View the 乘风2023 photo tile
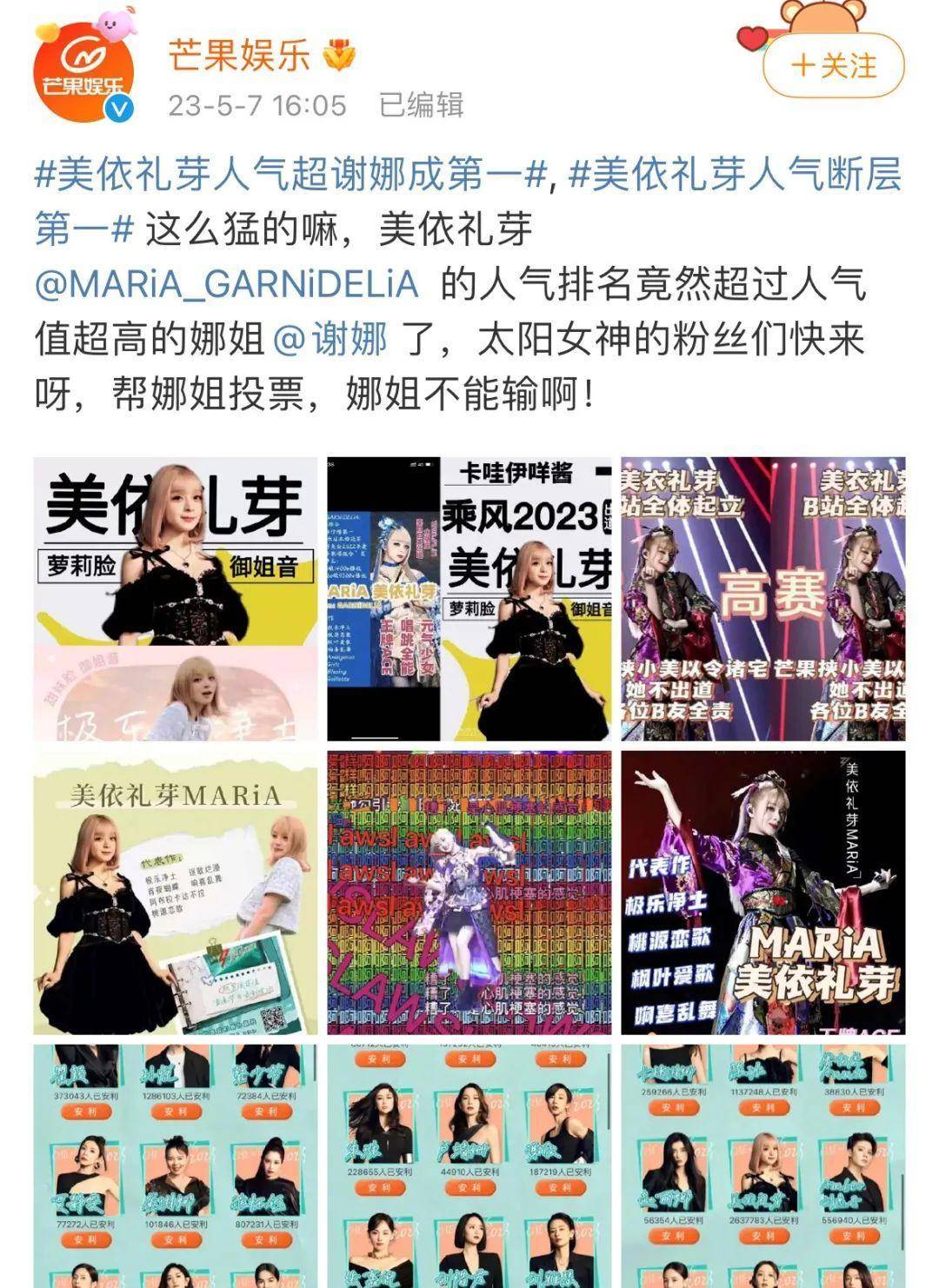The height and width of the screenshot is (1288, 939). point(469,599)
